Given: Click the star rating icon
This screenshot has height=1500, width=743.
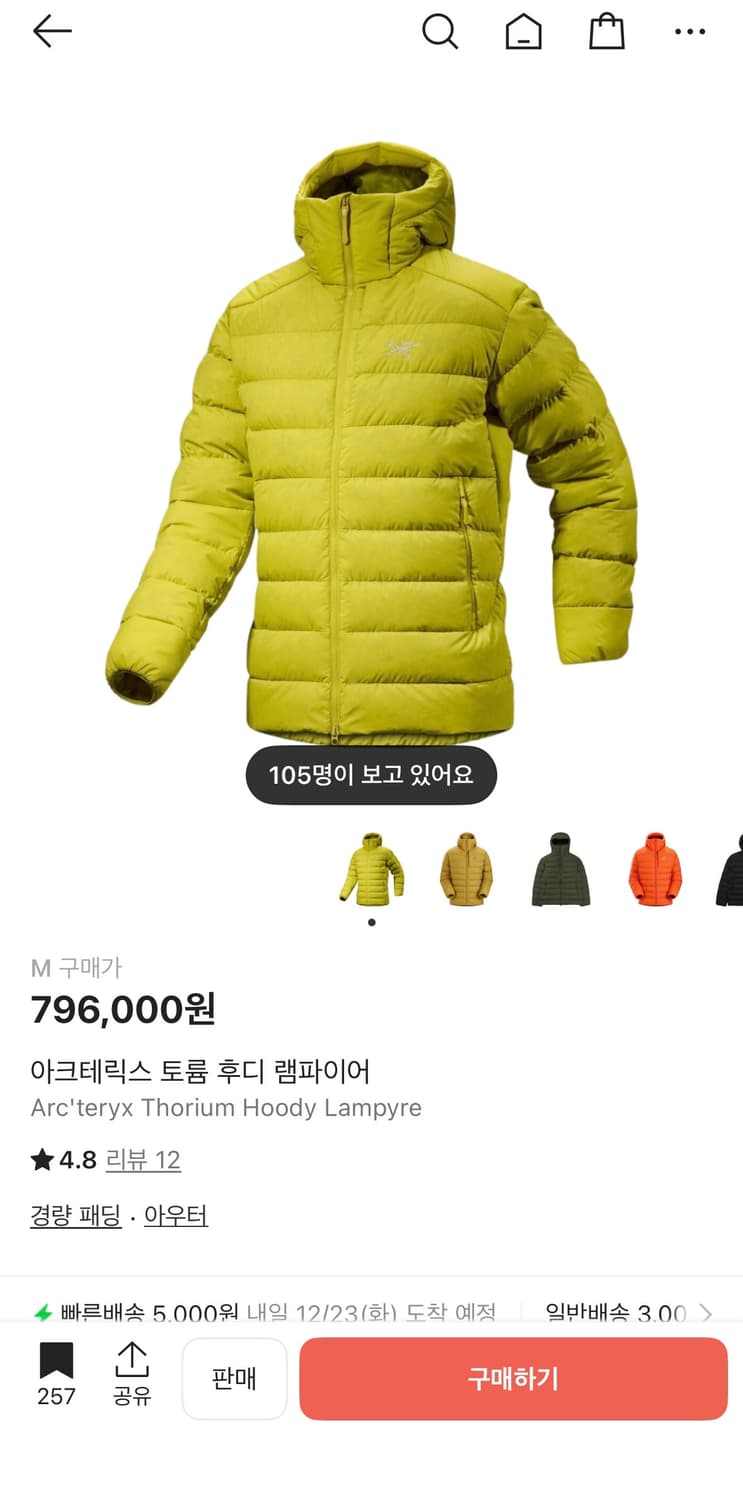Looking at the screenshot, I should click(x=41, y=1160).
